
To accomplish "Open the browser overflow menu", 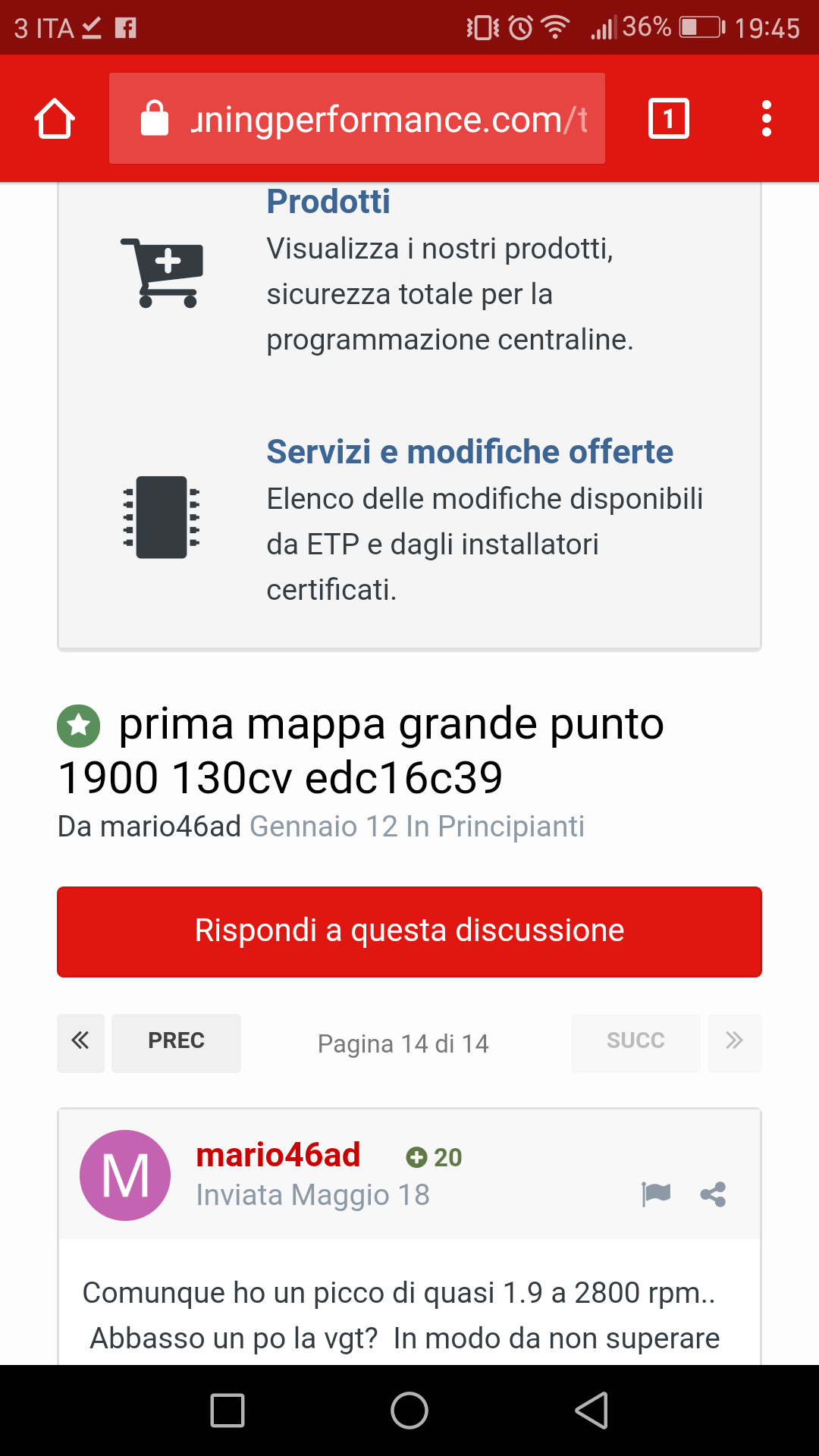I will point(767,119).
